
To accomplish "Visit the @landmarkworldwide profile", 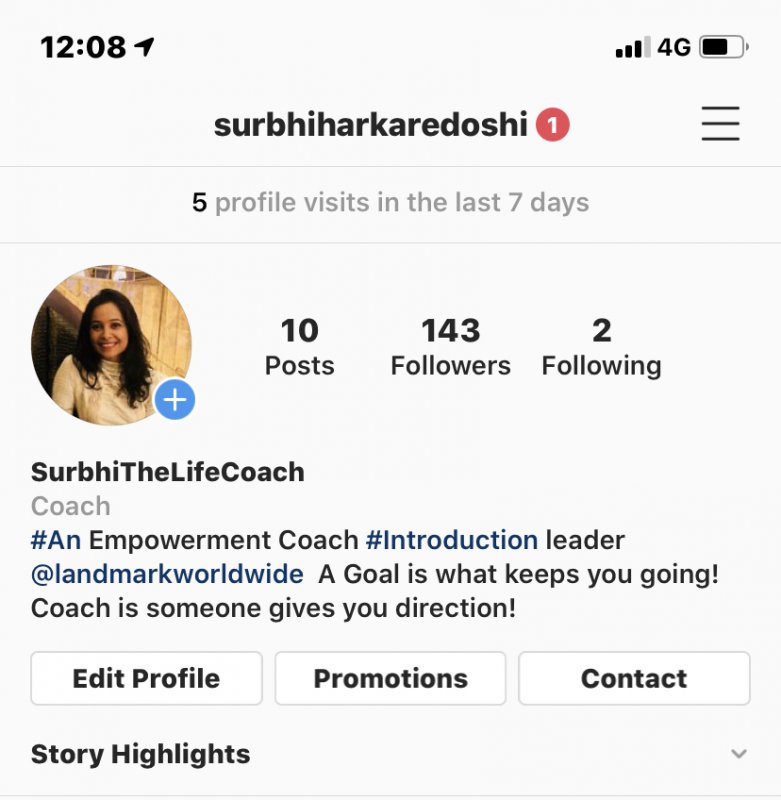I will point(167,574).
